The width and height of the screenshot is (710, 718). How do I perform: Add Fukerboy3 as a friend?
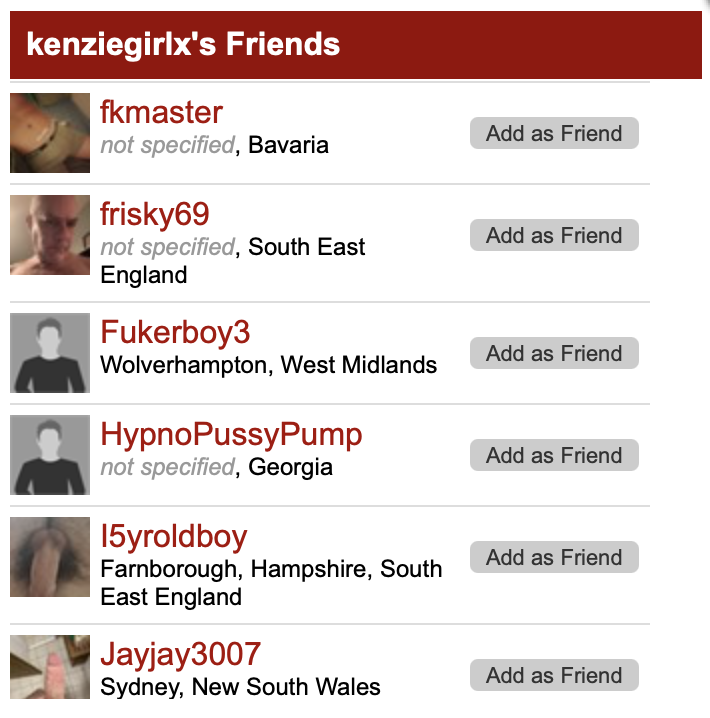pos(554,353)
